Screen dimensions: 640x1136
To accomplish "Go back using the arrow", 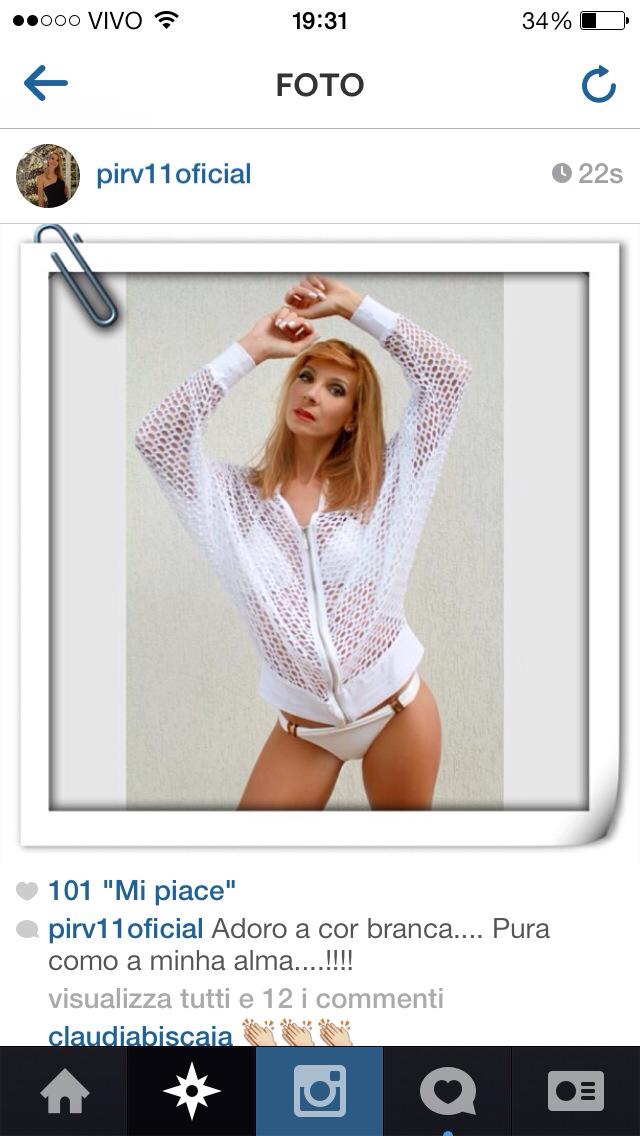I will tap(45, 84).
